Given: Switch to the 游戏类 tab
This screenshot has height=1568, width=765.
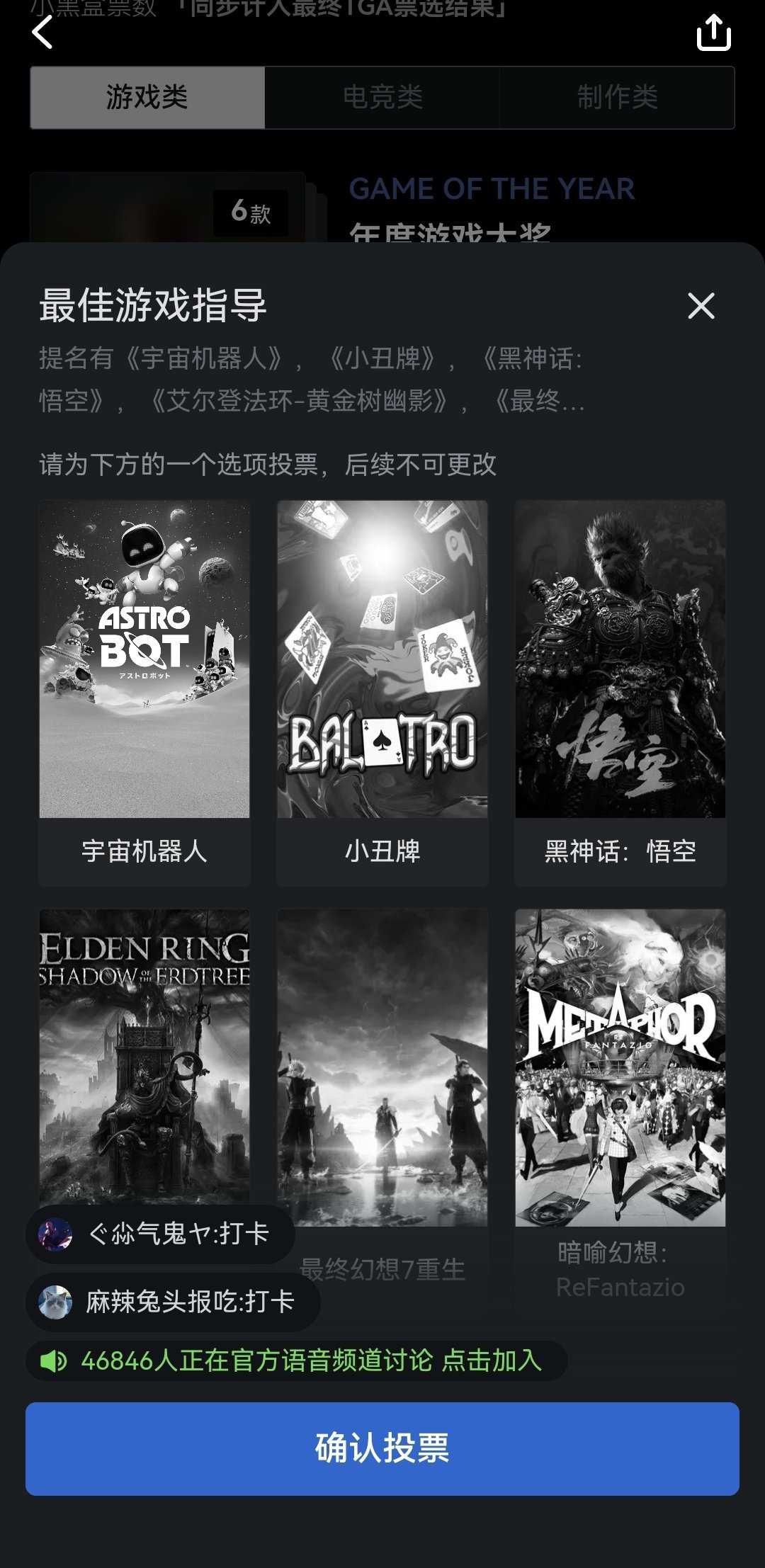Looking at the screenshot, I should pos(147,98).
